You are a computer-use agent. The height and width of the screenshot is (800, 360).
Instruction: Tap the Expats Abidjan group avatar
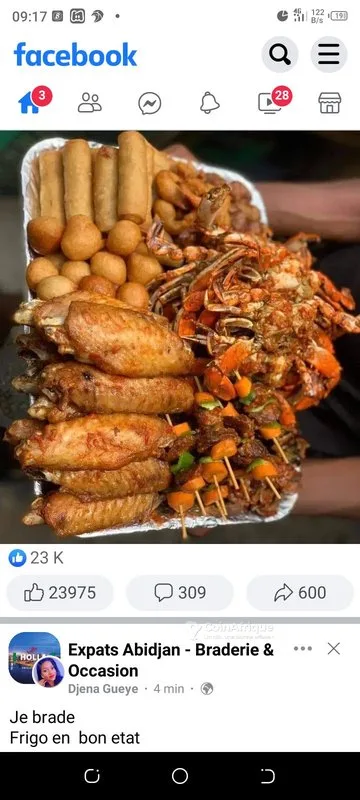click(x=34, y=658)
